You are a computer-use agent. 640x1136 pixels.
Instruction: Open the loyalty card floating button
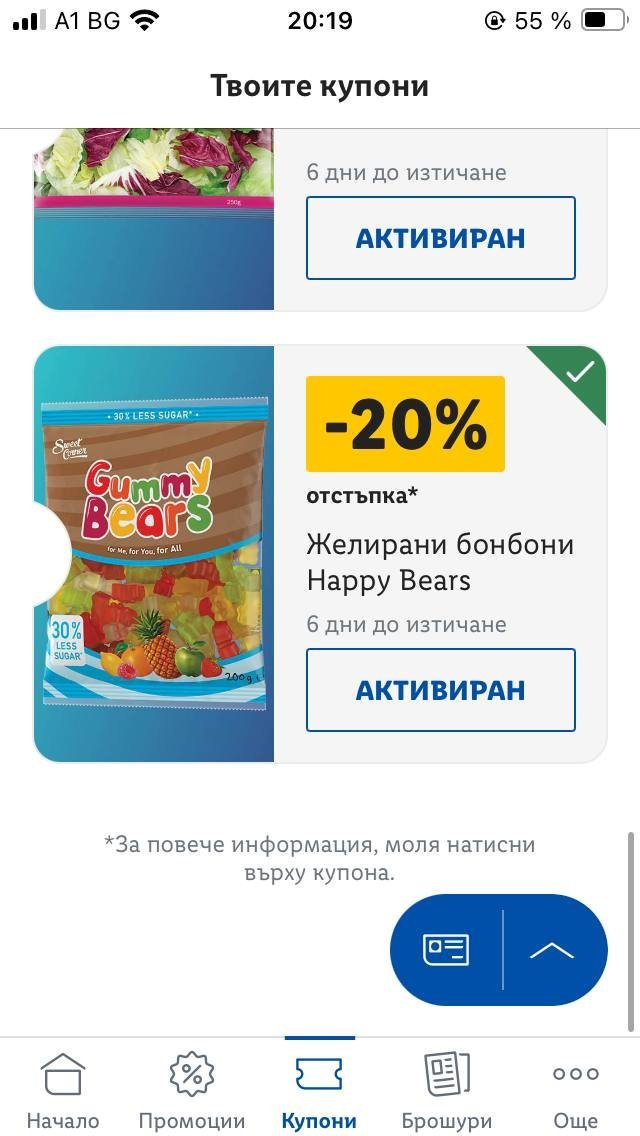446,950
